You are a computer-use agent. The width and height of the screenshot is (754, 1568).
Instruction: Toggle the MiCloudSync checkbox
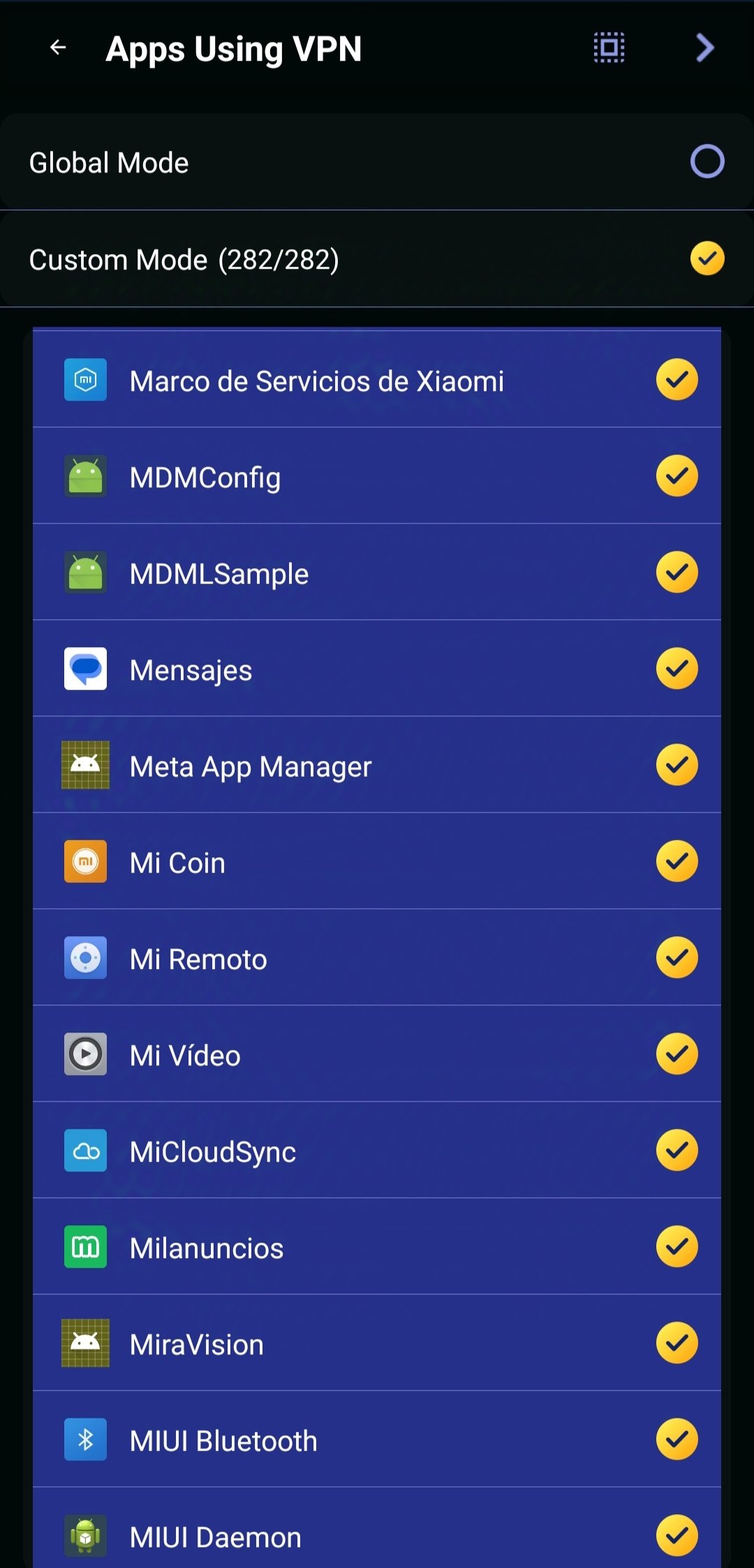[677, 1150]
